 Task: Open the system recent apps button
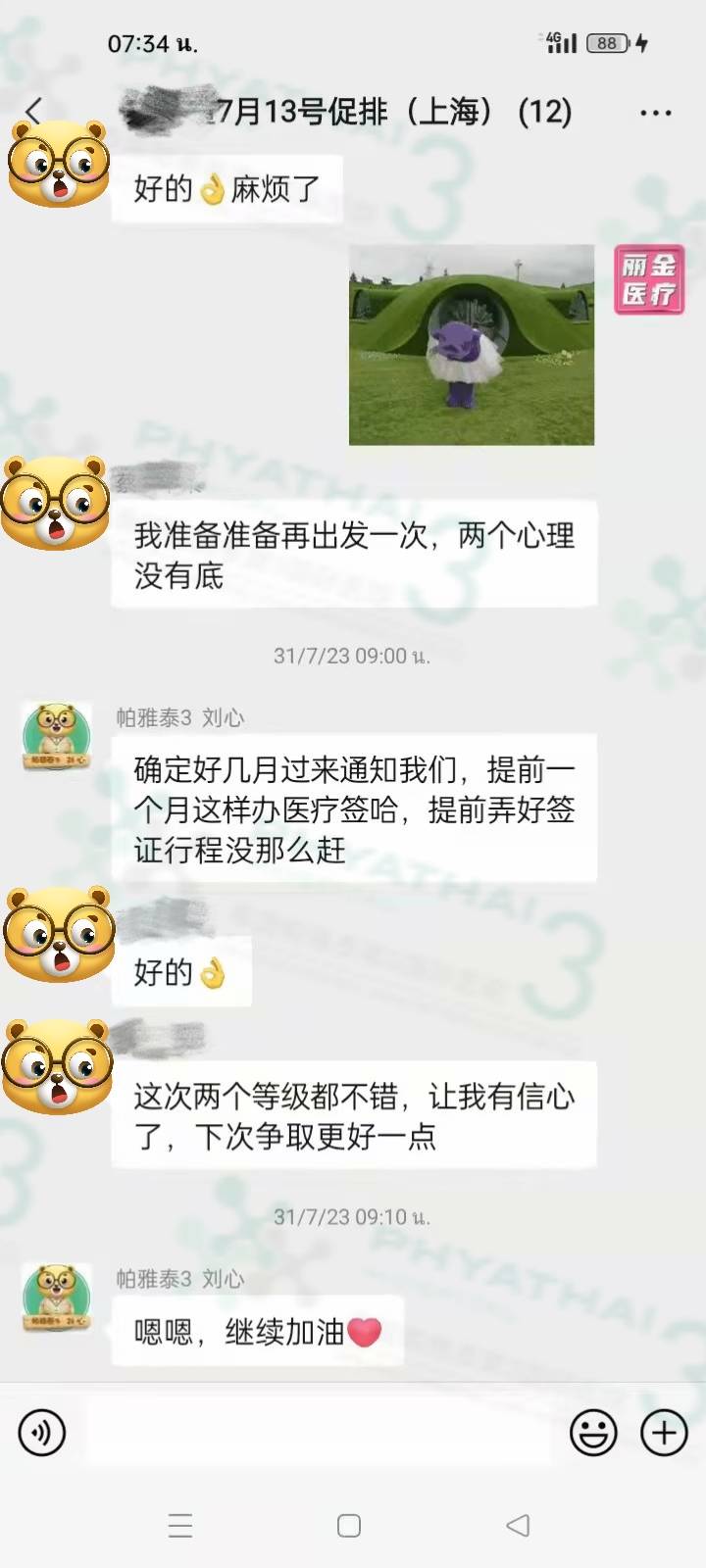coord(180,1526)
